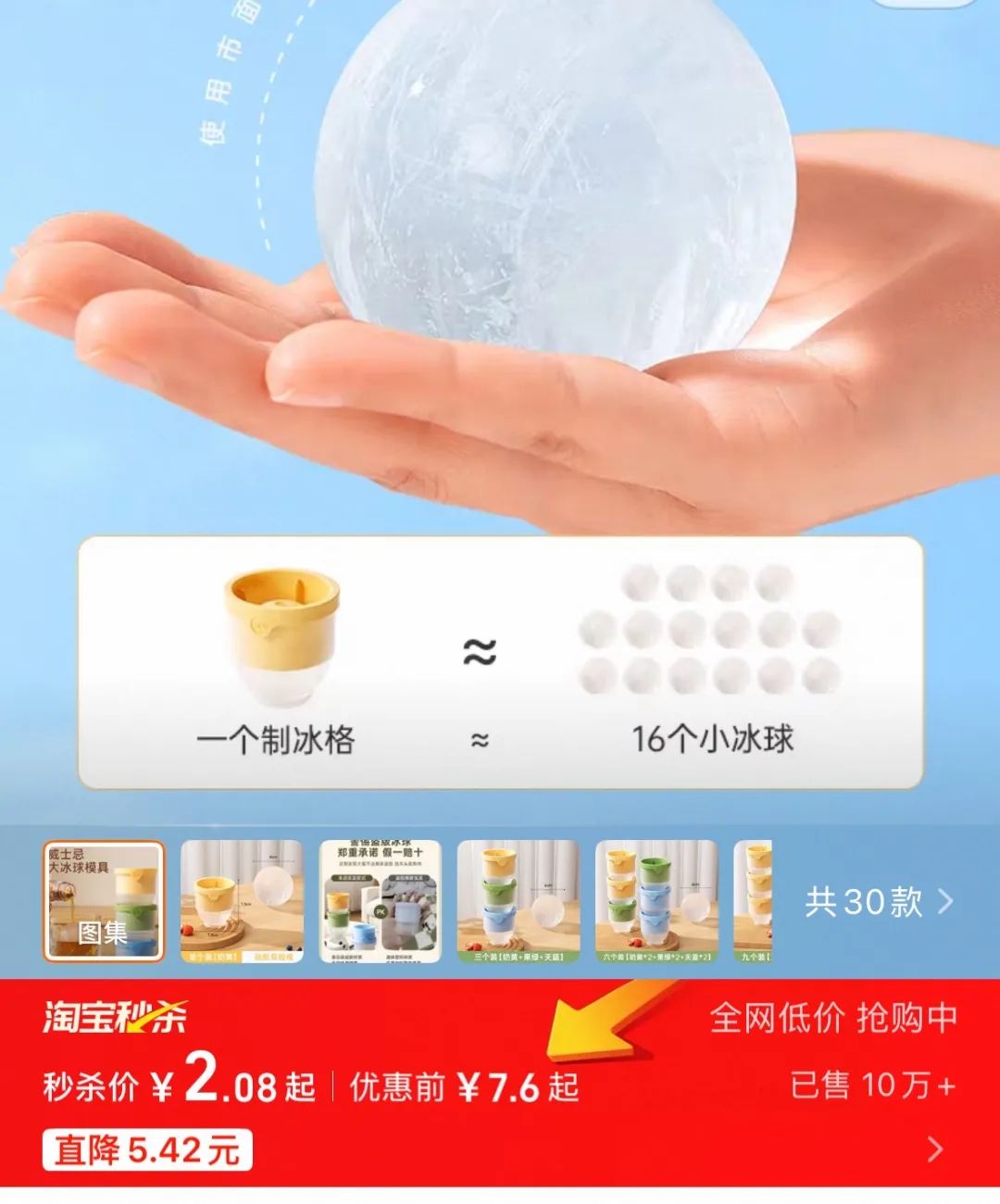1000x1204 pixels.
Task: Choose the 三个装 three-pack variant
Action: [519, 901]
